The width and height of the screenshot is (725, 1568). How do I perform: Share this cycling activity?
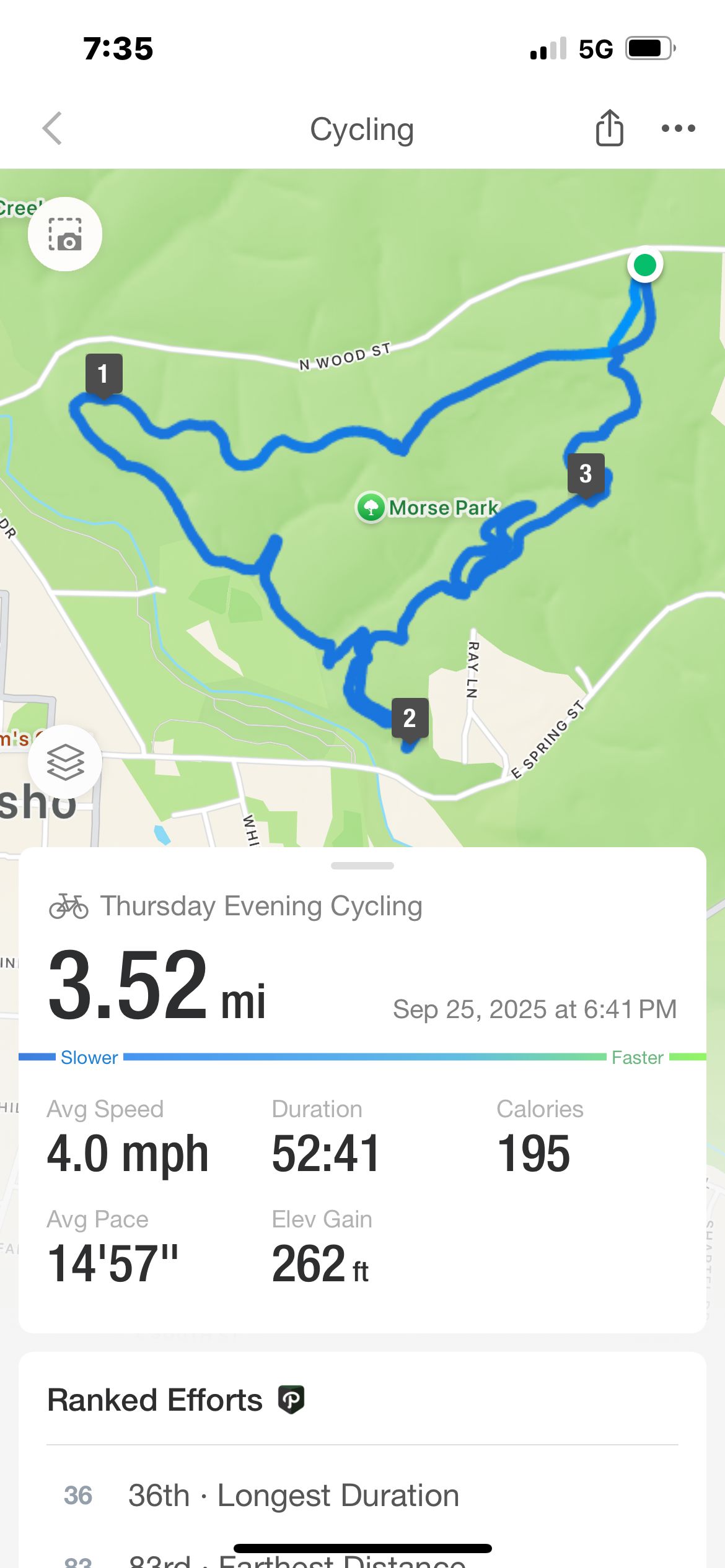(610, 128)
